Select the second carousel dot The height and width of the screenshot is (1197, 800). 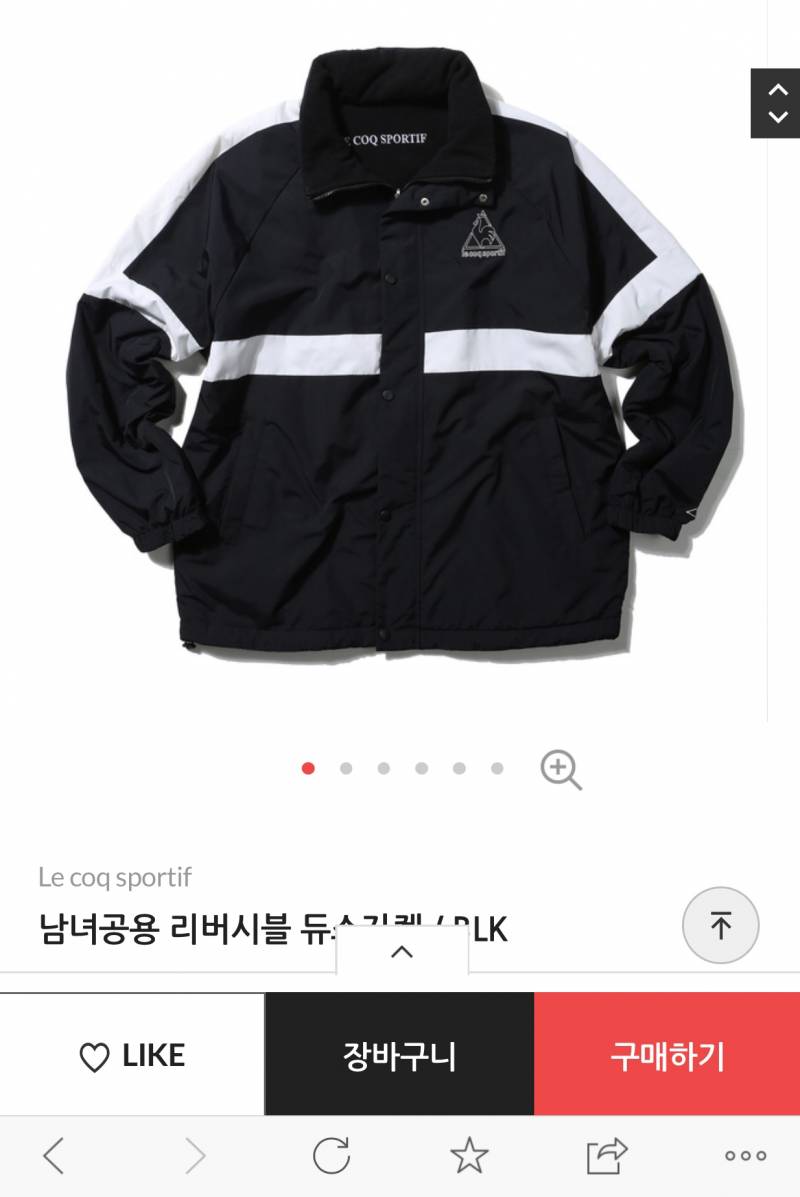pos(347,769)
